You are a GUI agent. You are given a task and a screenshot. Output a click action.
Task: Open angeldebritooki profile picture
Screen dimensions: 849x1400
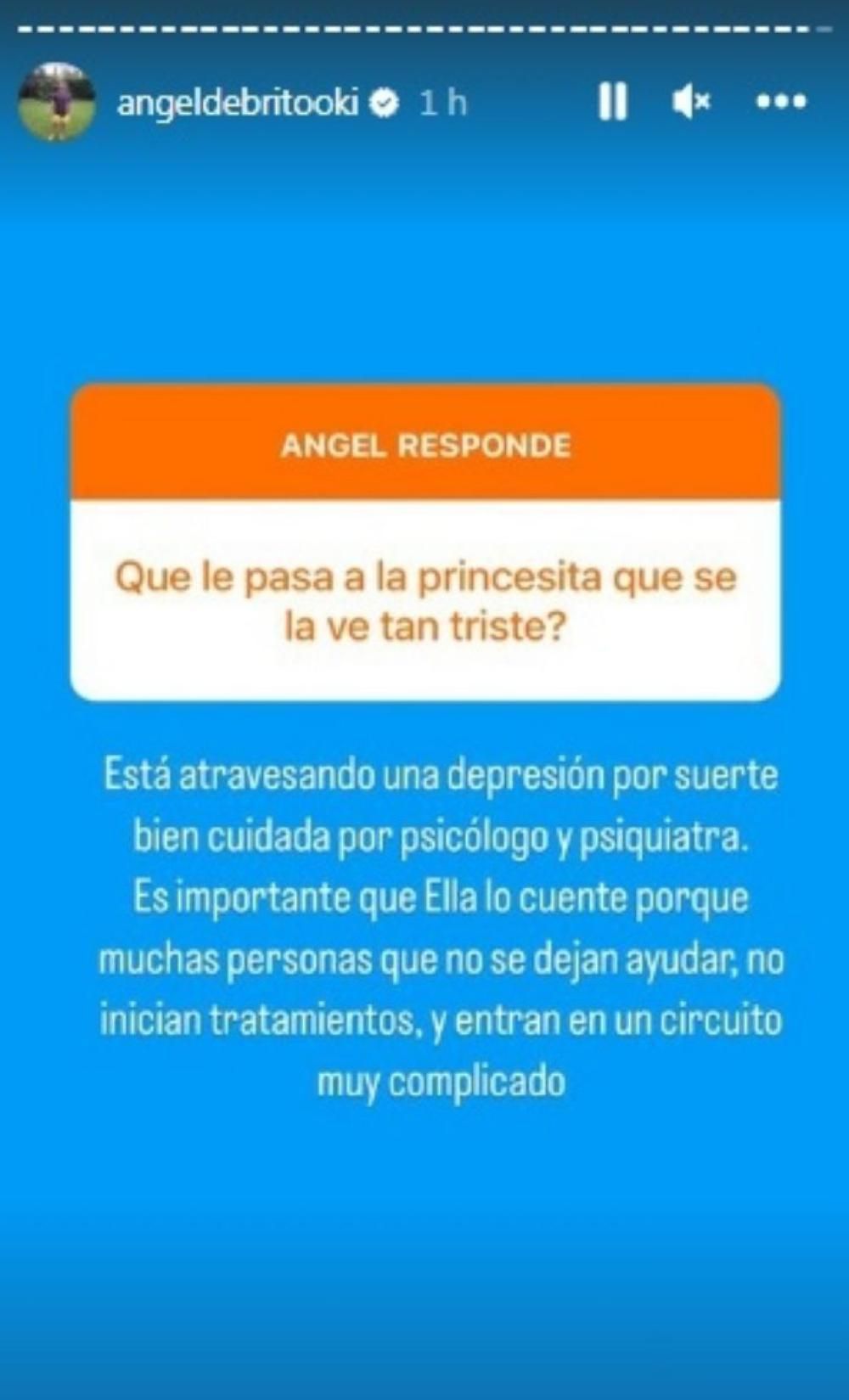(x=57, y=102)
